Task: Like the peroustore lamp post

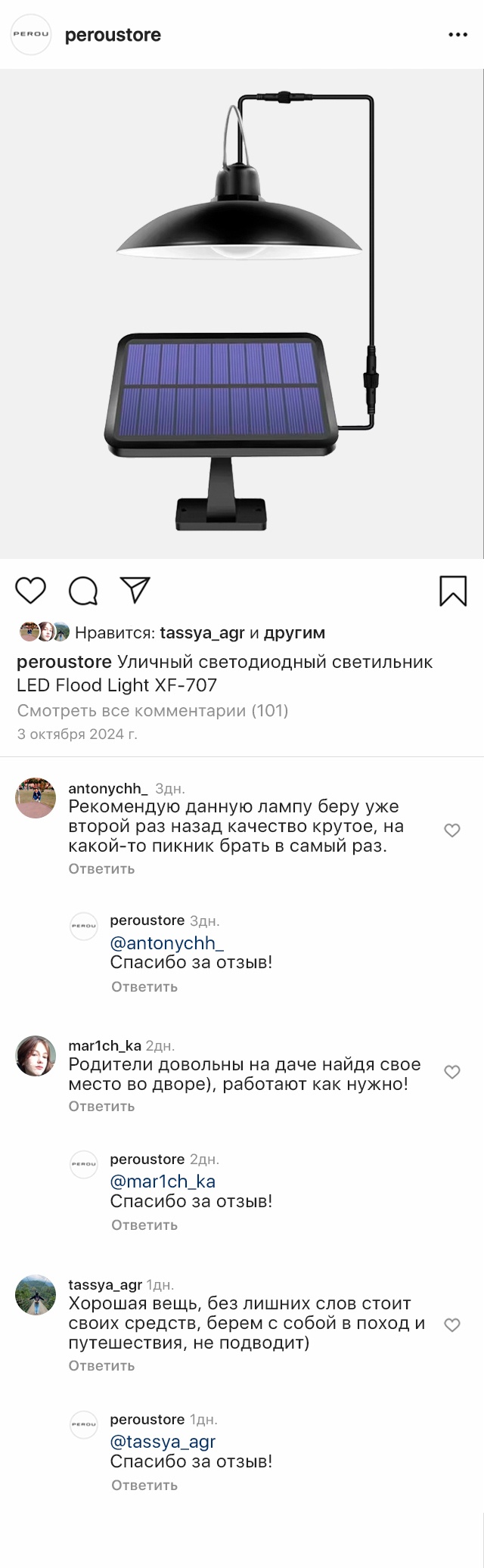Action: click(x=31, y=591)
